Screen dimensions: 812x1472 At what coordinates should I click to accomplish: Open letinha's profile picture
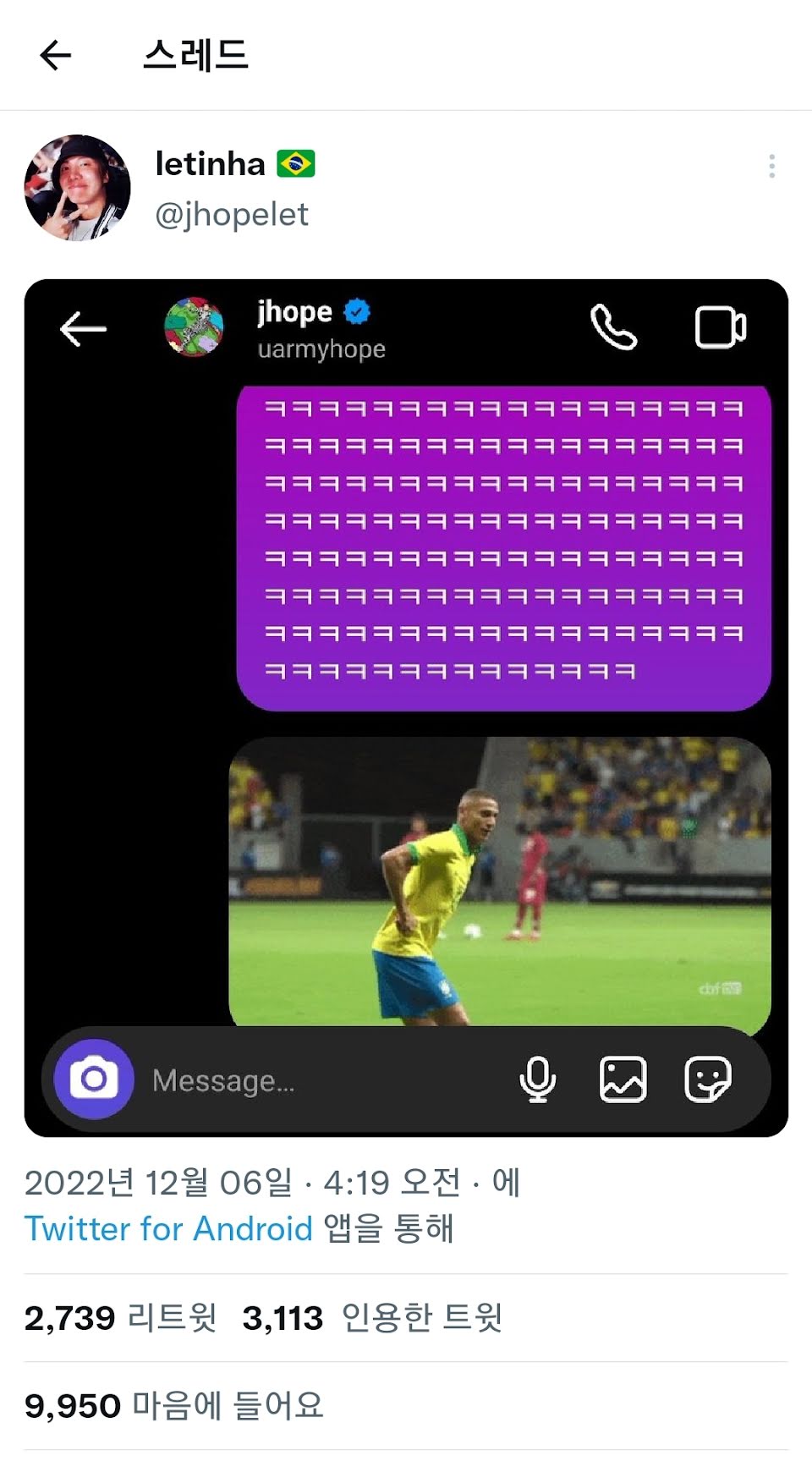click(x=77, y=188)
